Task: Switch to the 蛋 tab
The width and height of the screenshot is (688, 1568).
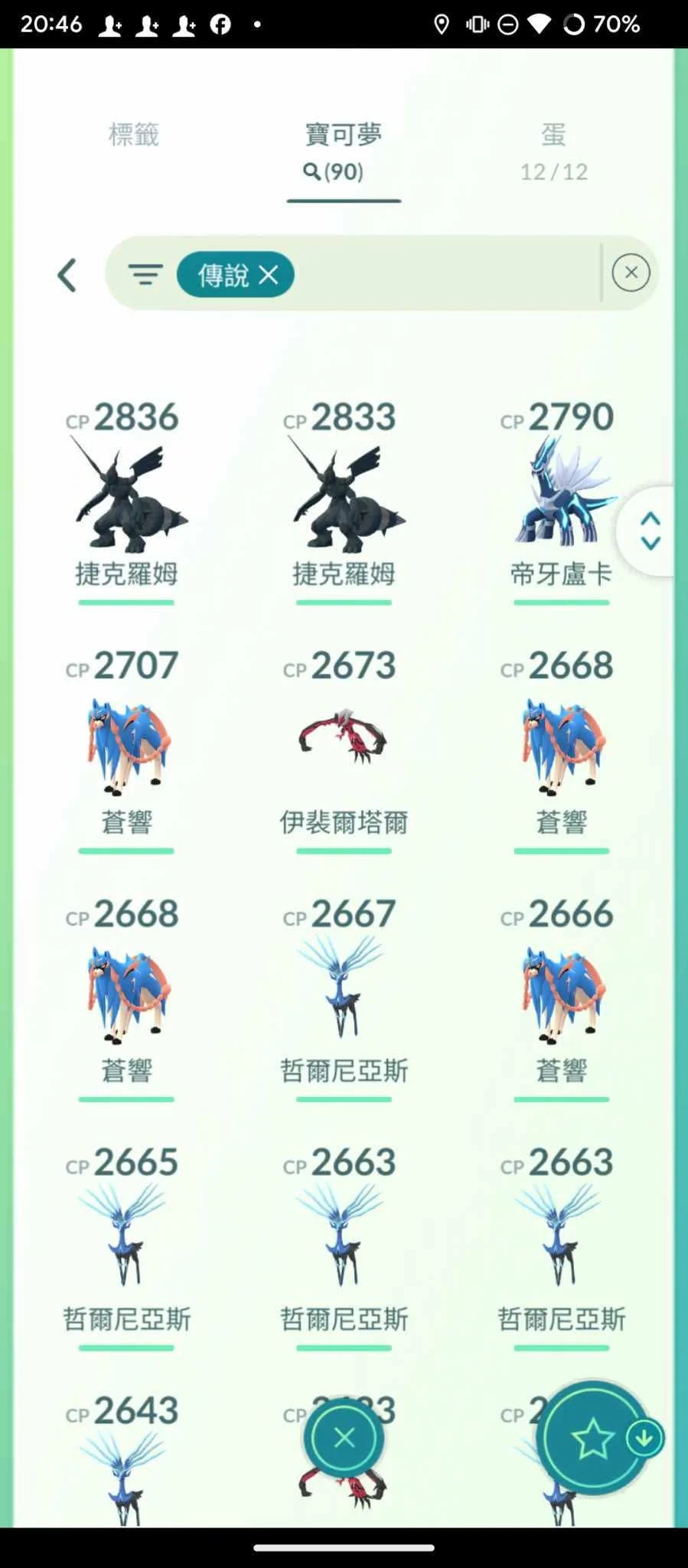Action: [x=553, y=151]
